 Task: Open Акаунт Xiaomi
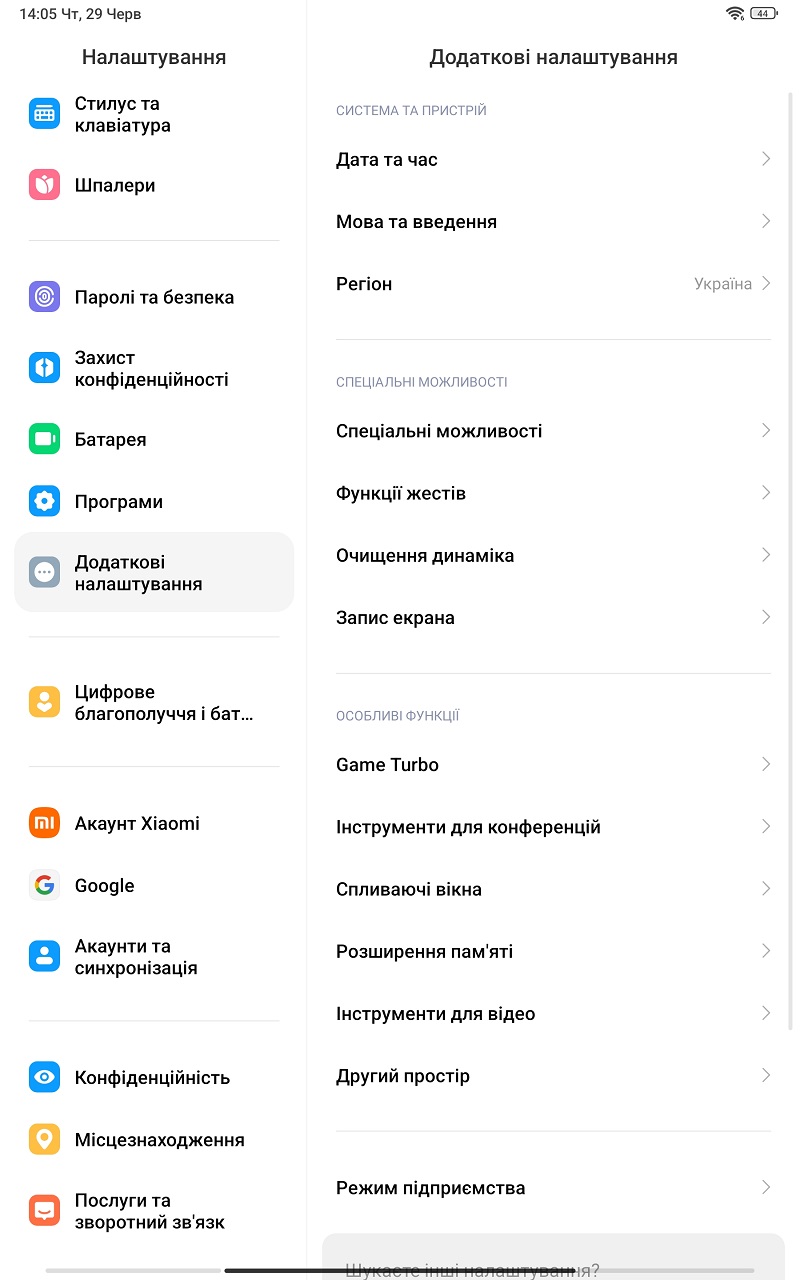pyautogui.click(x=154, y=824)
